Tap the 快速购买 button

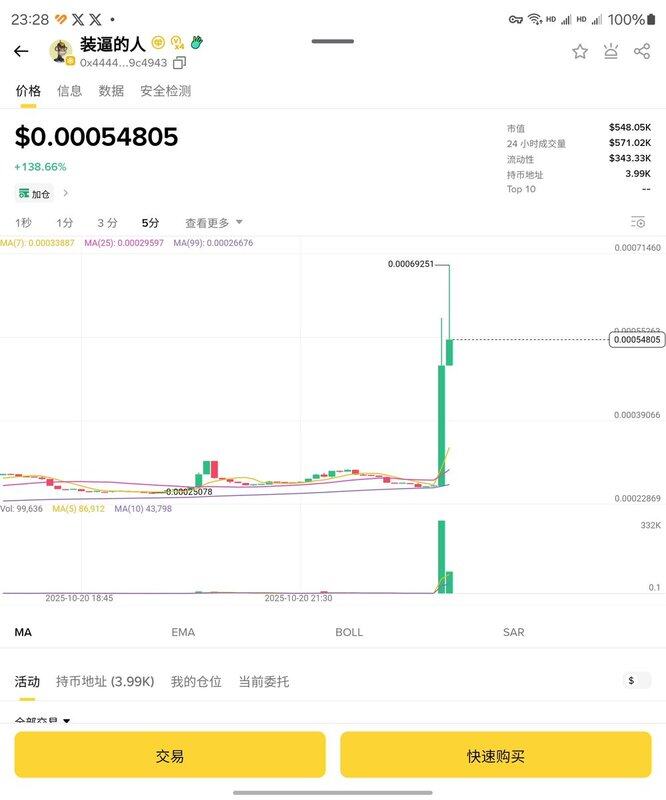coord(496,756)
